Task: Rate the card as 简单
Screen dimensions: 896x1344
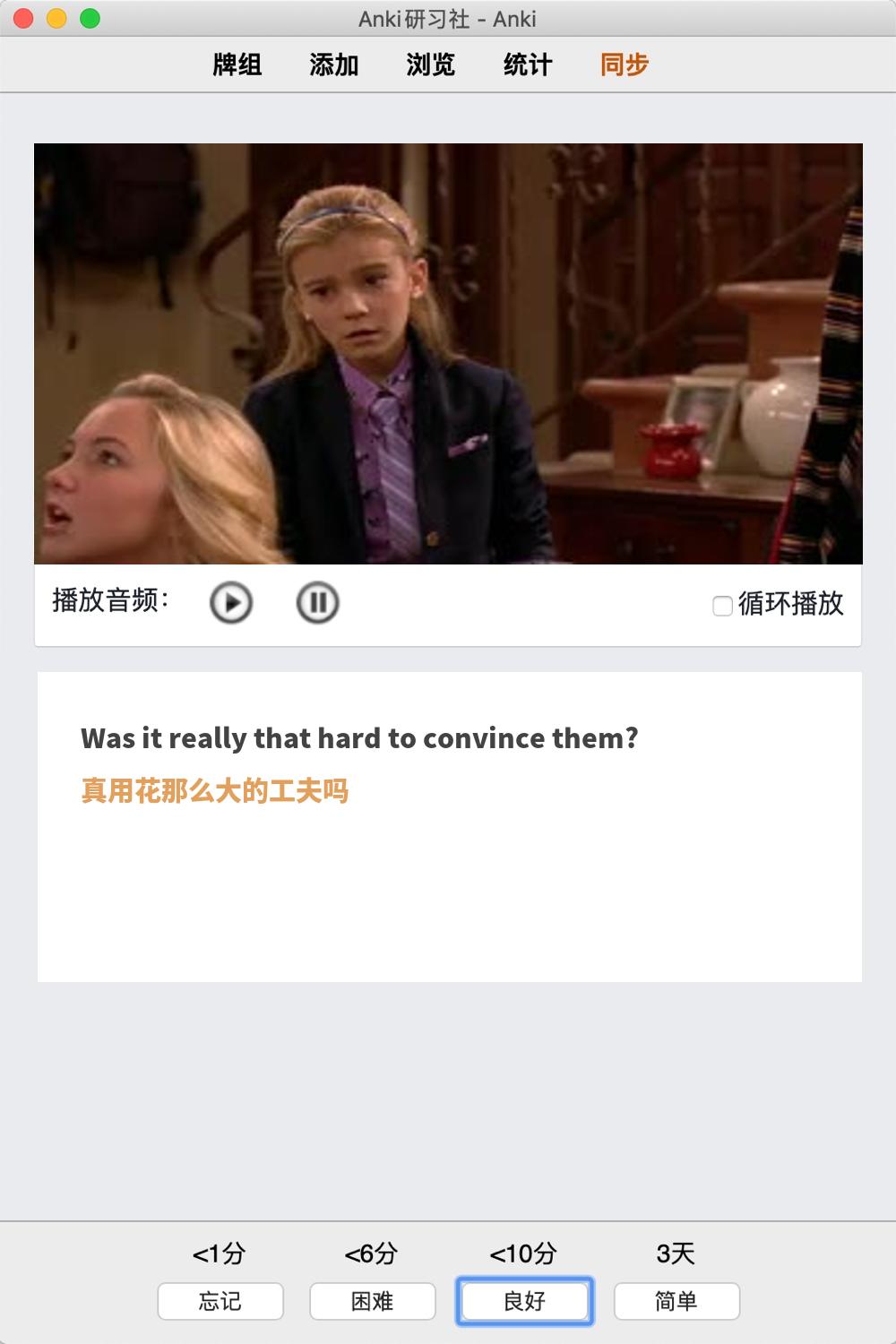Action: click(676, 1301)
